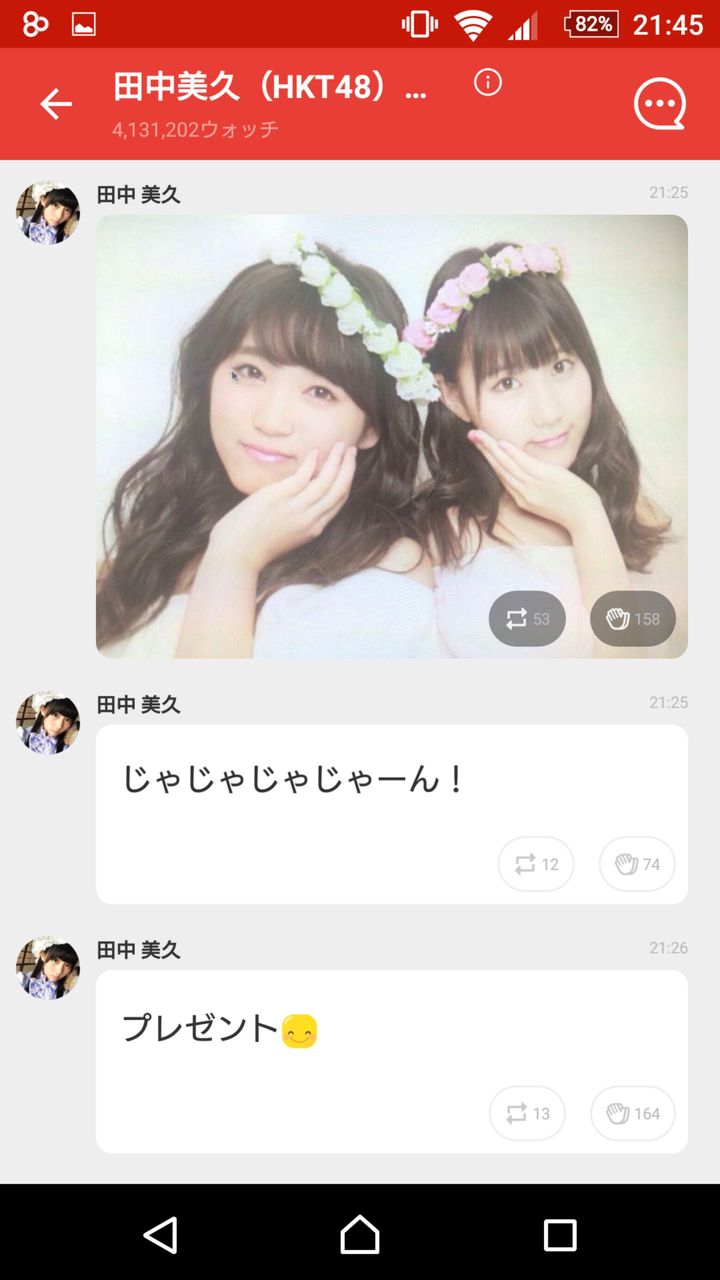Screen dimensions: 720x1280
Task: Open the shared photo of two girls
Action: pos(392,436)
